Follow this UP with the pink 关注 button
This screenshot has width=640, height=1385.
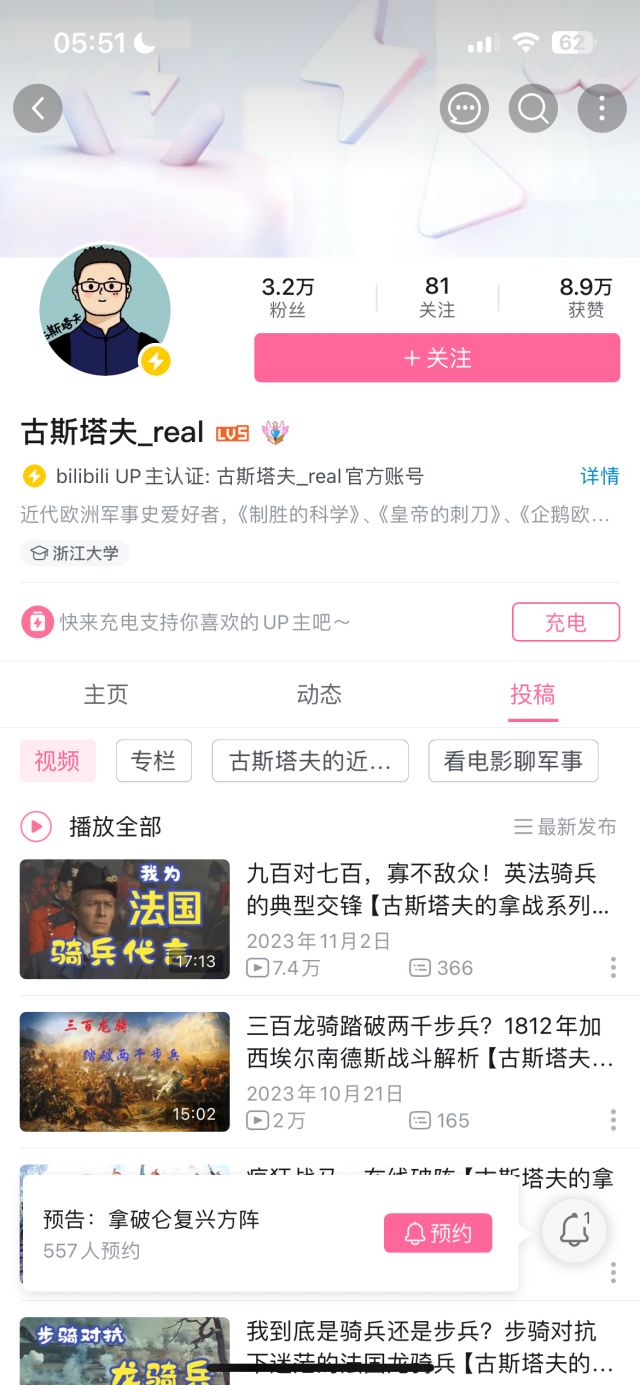(437, 358)
